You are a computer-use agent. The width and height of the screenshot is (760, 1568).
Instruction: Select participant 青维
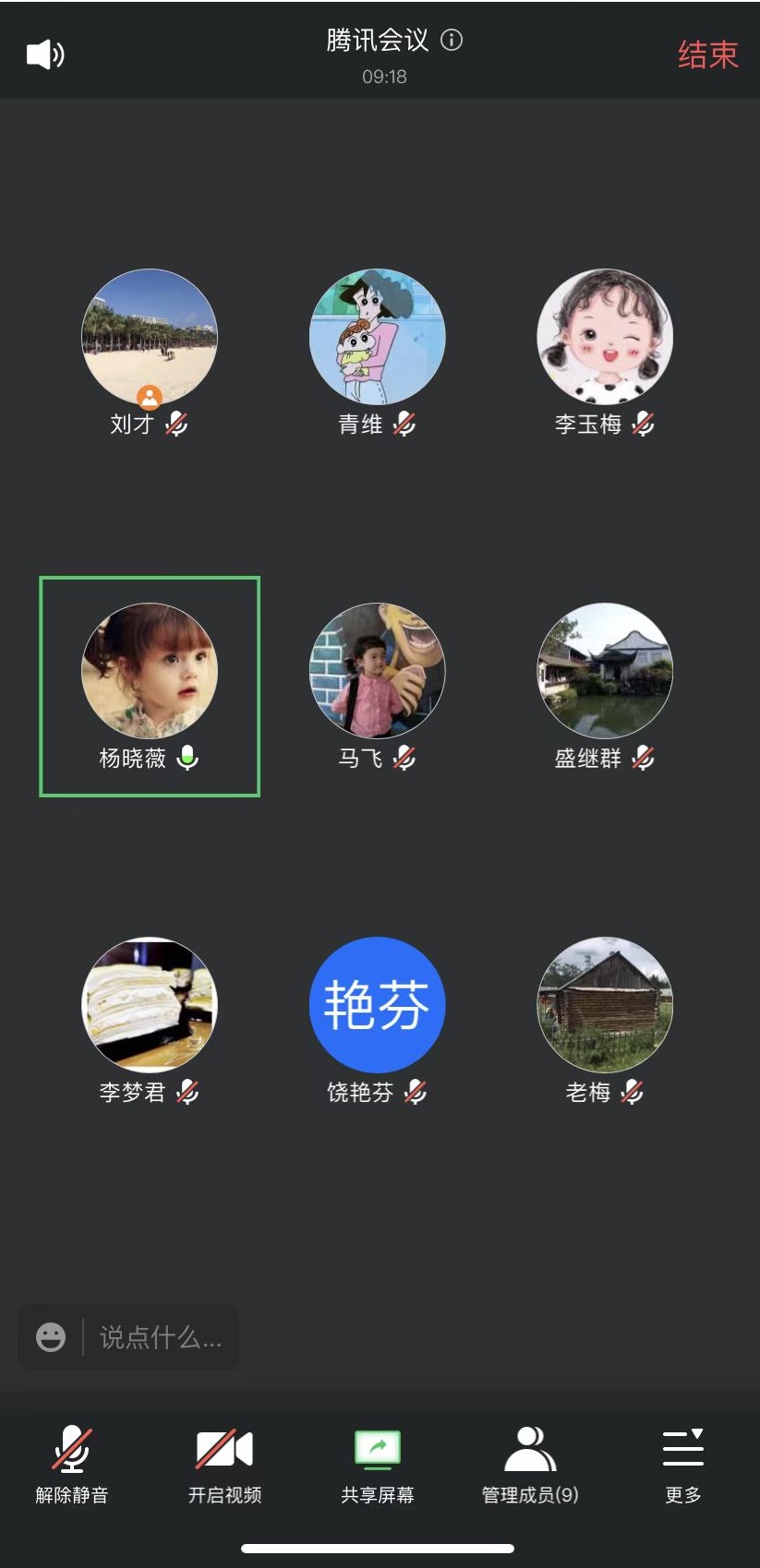[x=377, y=337]
